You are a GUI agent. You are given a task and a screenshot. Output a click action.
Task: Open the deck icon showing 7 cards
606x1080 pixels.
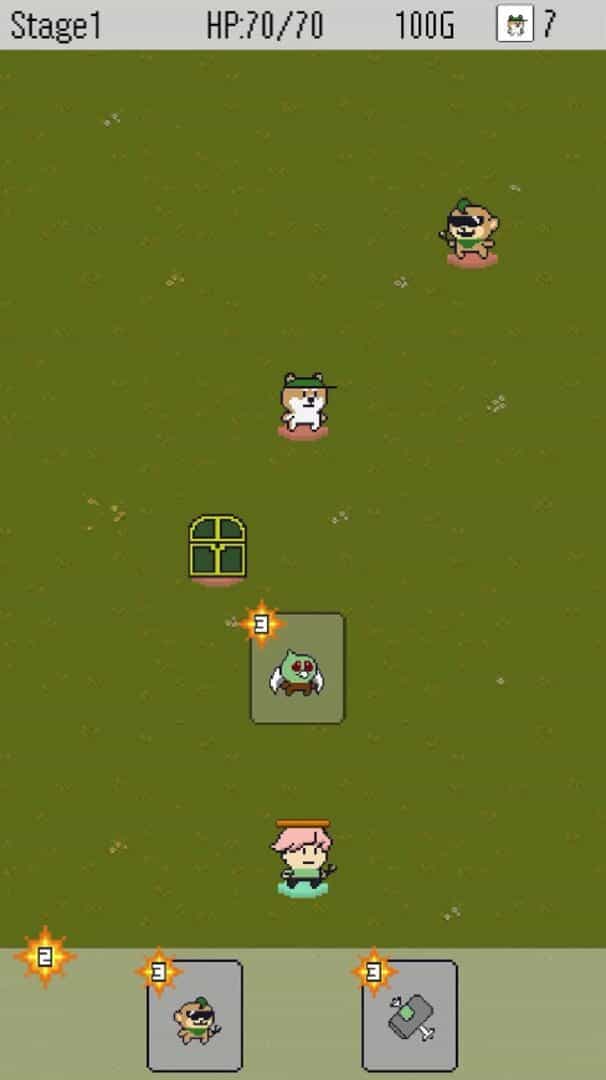515,24
